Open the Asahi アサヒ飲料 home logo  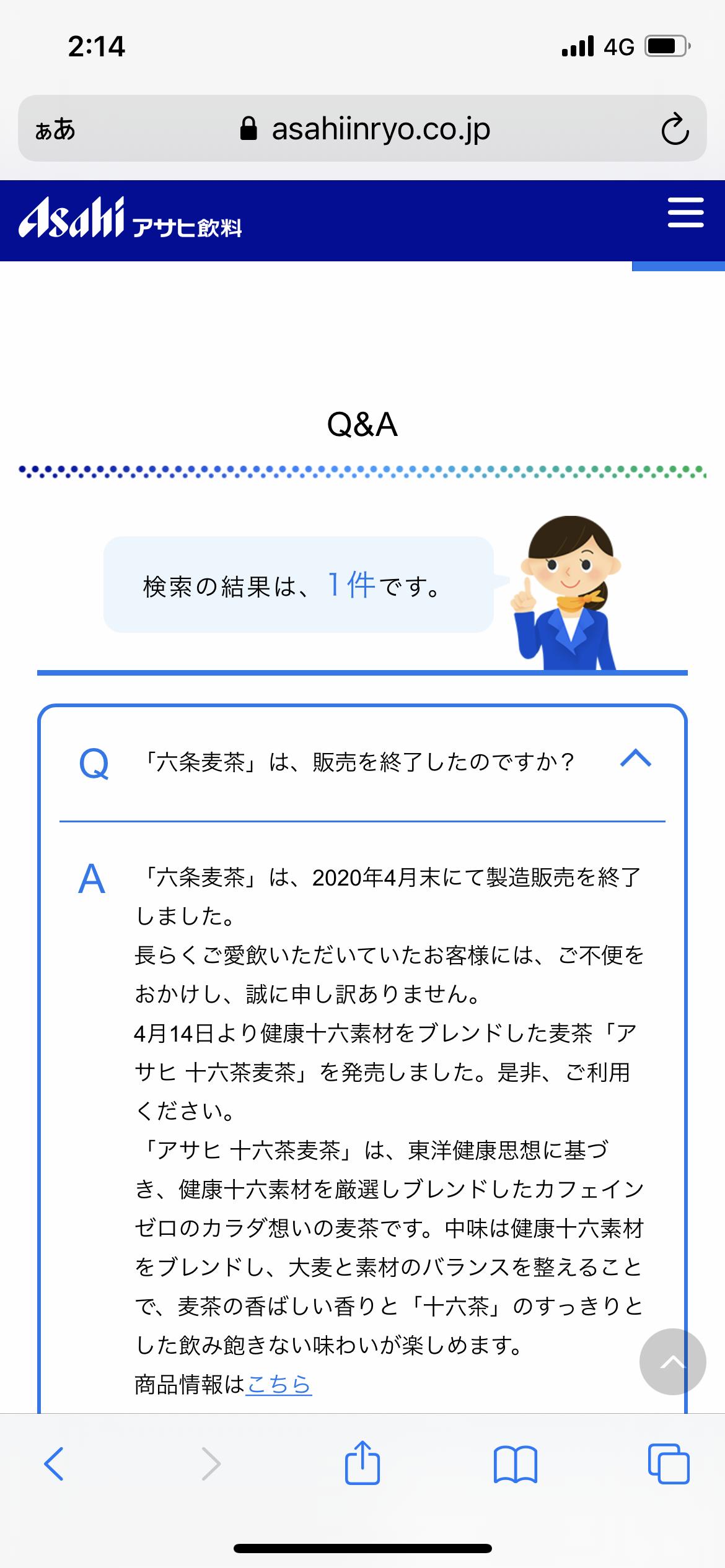click(130, 218)
